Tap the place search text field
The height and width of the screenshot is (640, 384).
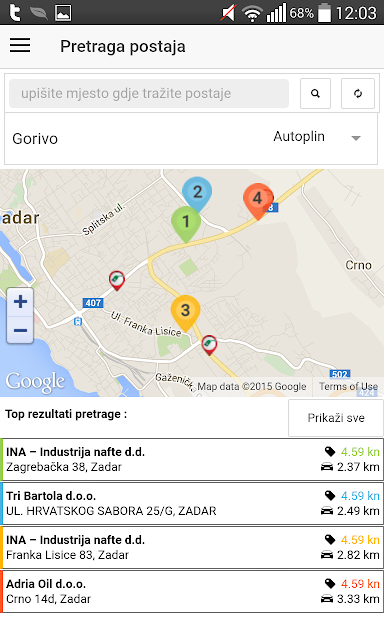149,93
